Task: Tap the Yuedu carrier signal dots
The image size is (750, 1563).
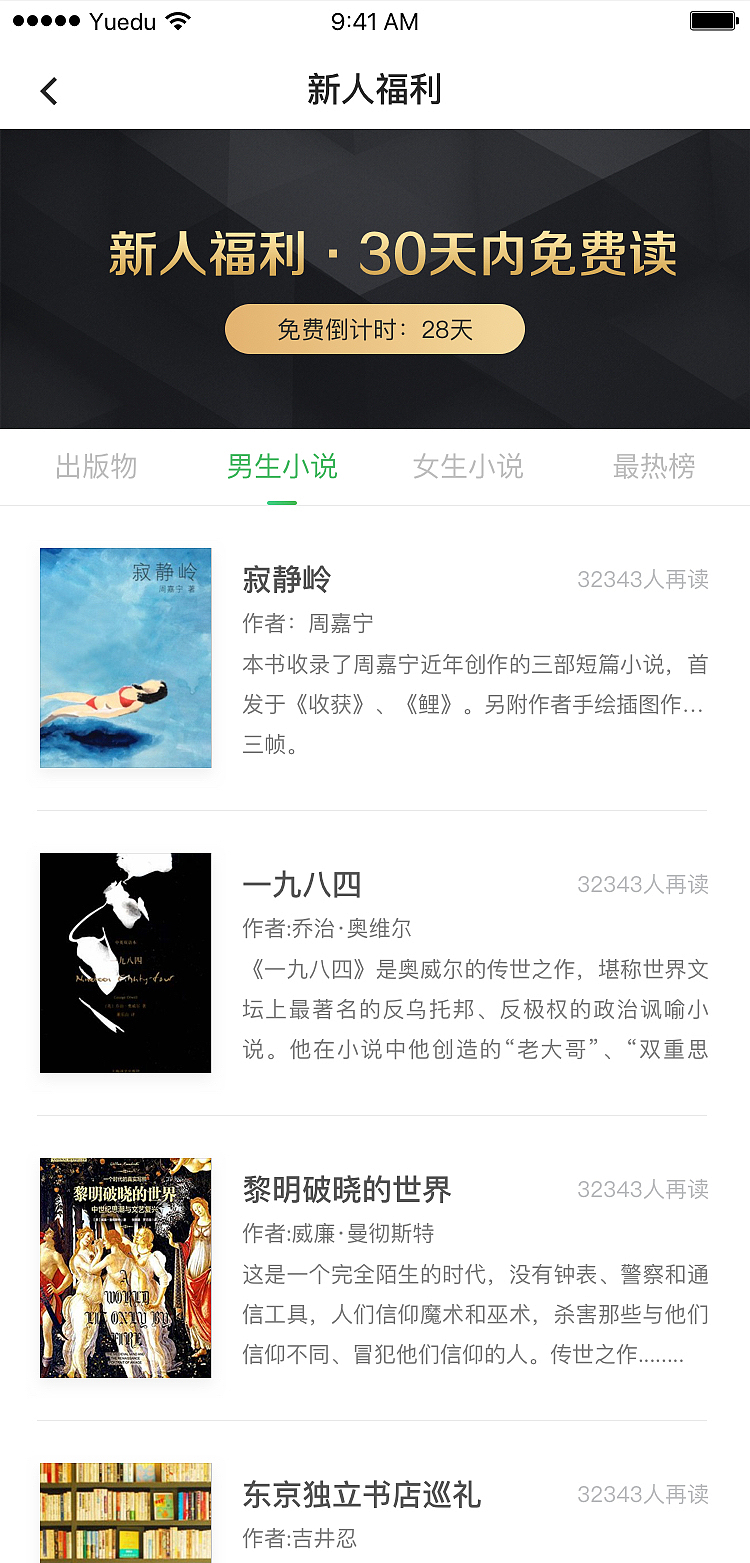Action: point(45,20)
